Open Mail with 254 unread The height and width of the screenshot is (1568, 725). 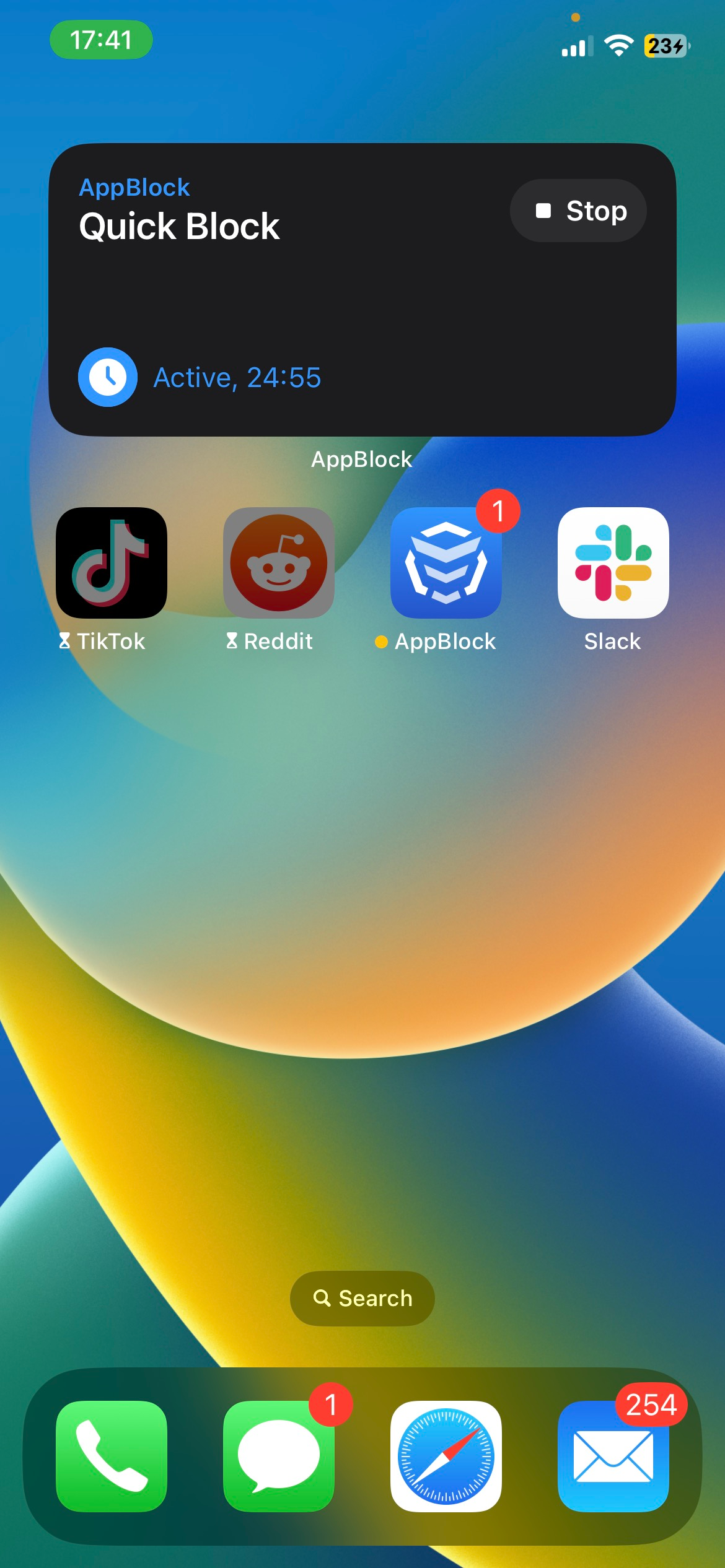[613, 1455]
